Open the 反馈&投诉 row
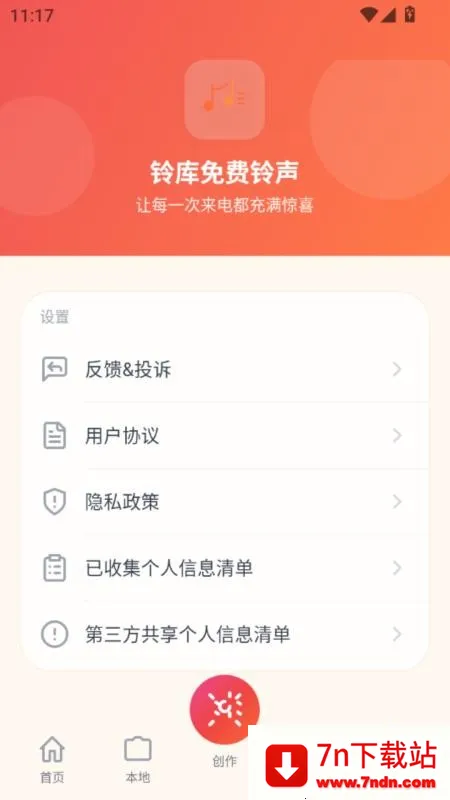Image resolution: width=450 pixels, height=800 pixels. pos(224,369)
